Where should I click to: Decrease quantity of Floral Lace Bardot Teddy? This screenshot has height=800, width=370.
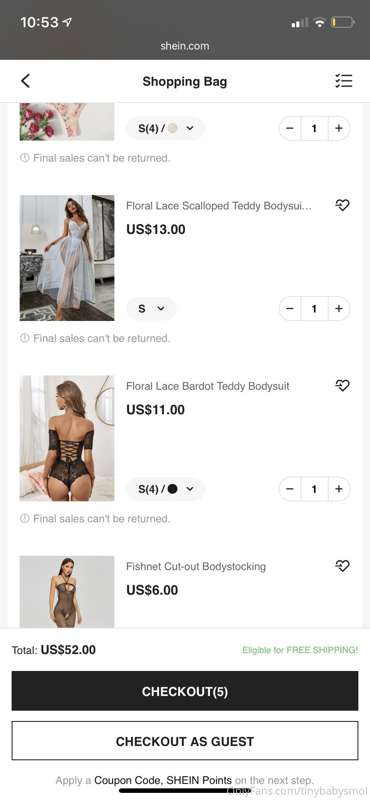290,489
